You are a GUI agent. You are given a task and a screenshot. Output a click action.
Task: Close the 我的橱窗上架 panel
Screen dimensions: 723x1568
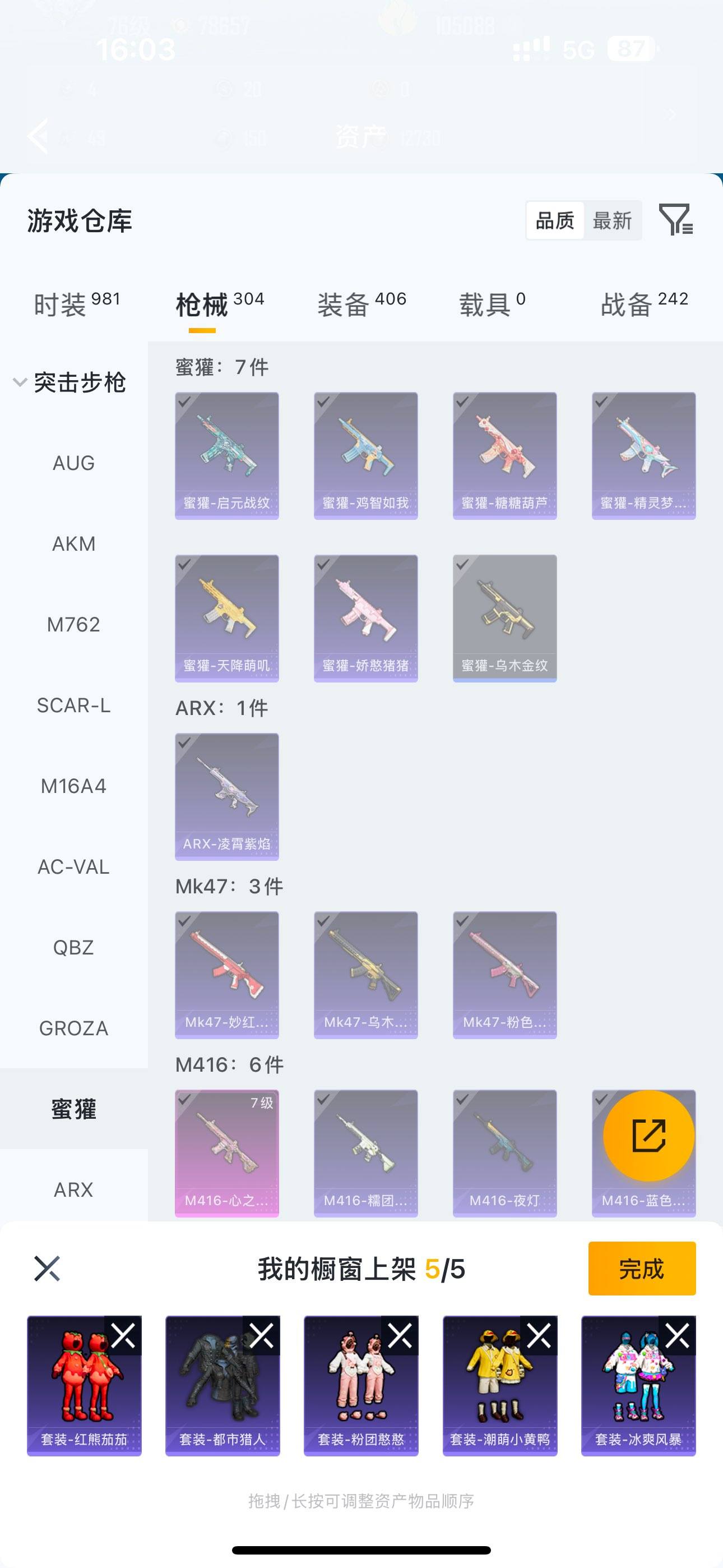tap(47, 1269)
